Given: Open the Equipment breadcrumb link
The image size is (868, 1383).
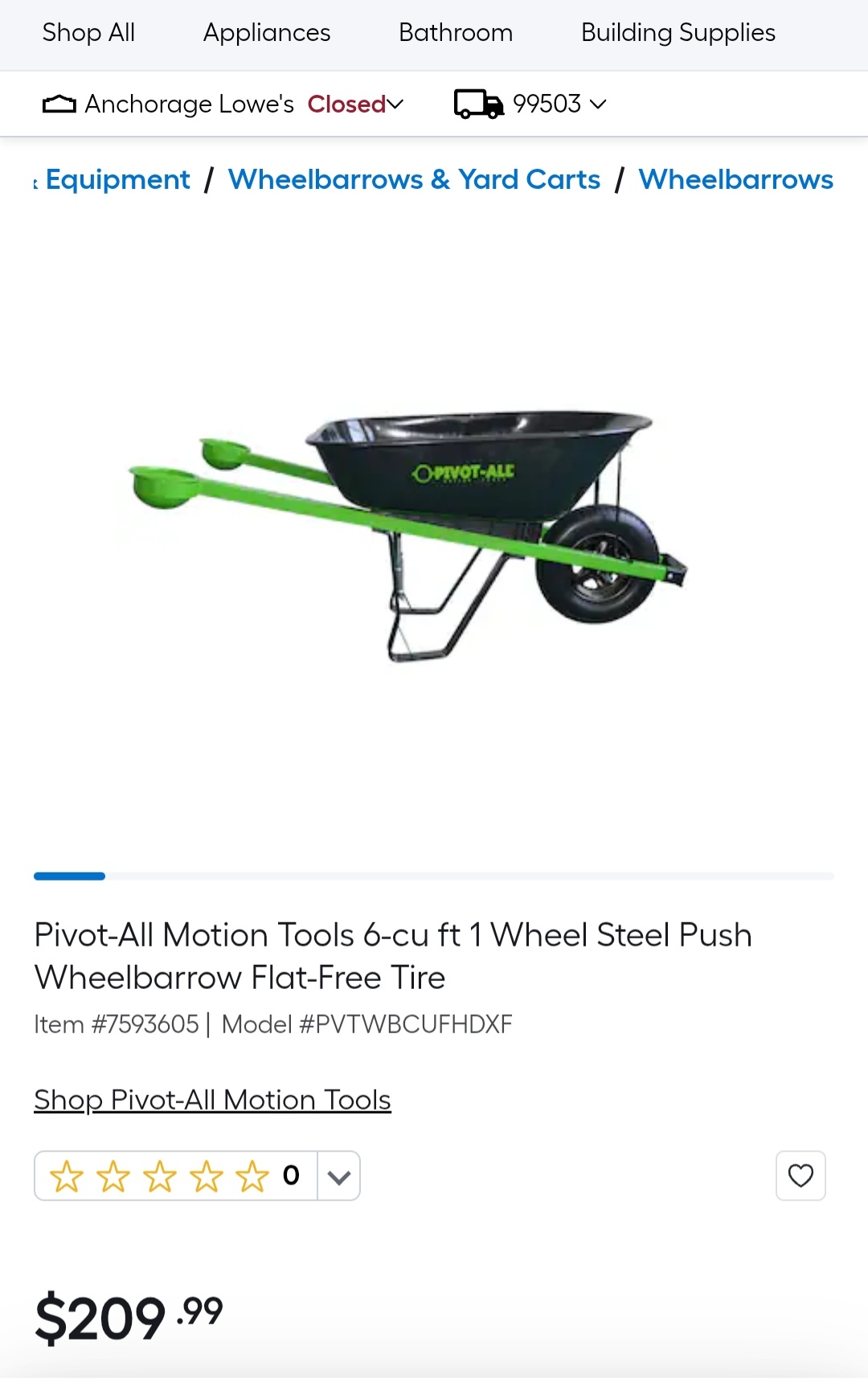Looking at the screenshot, I should [117, 179].
